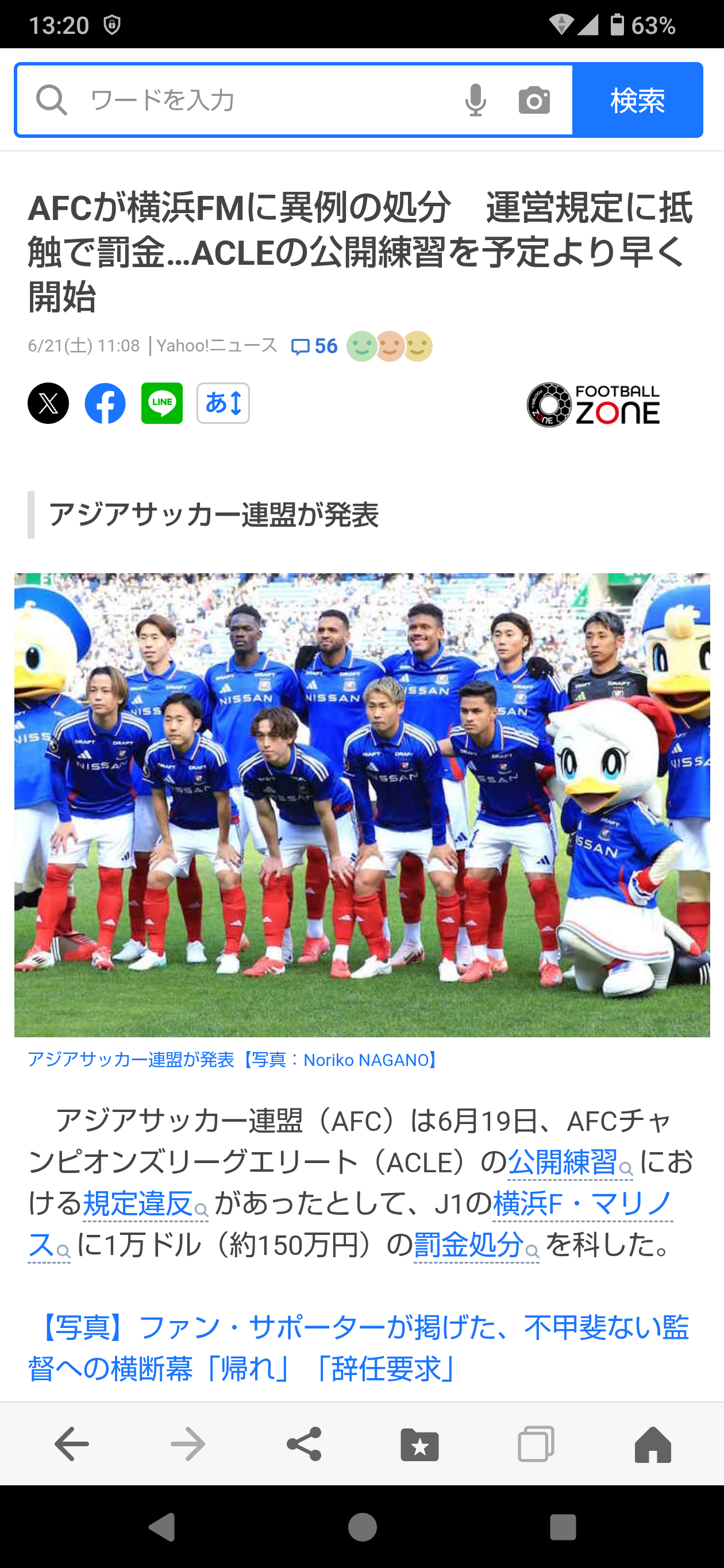
Task: Follow the 横浜F・マリノス link
Action: (581, 1204)
